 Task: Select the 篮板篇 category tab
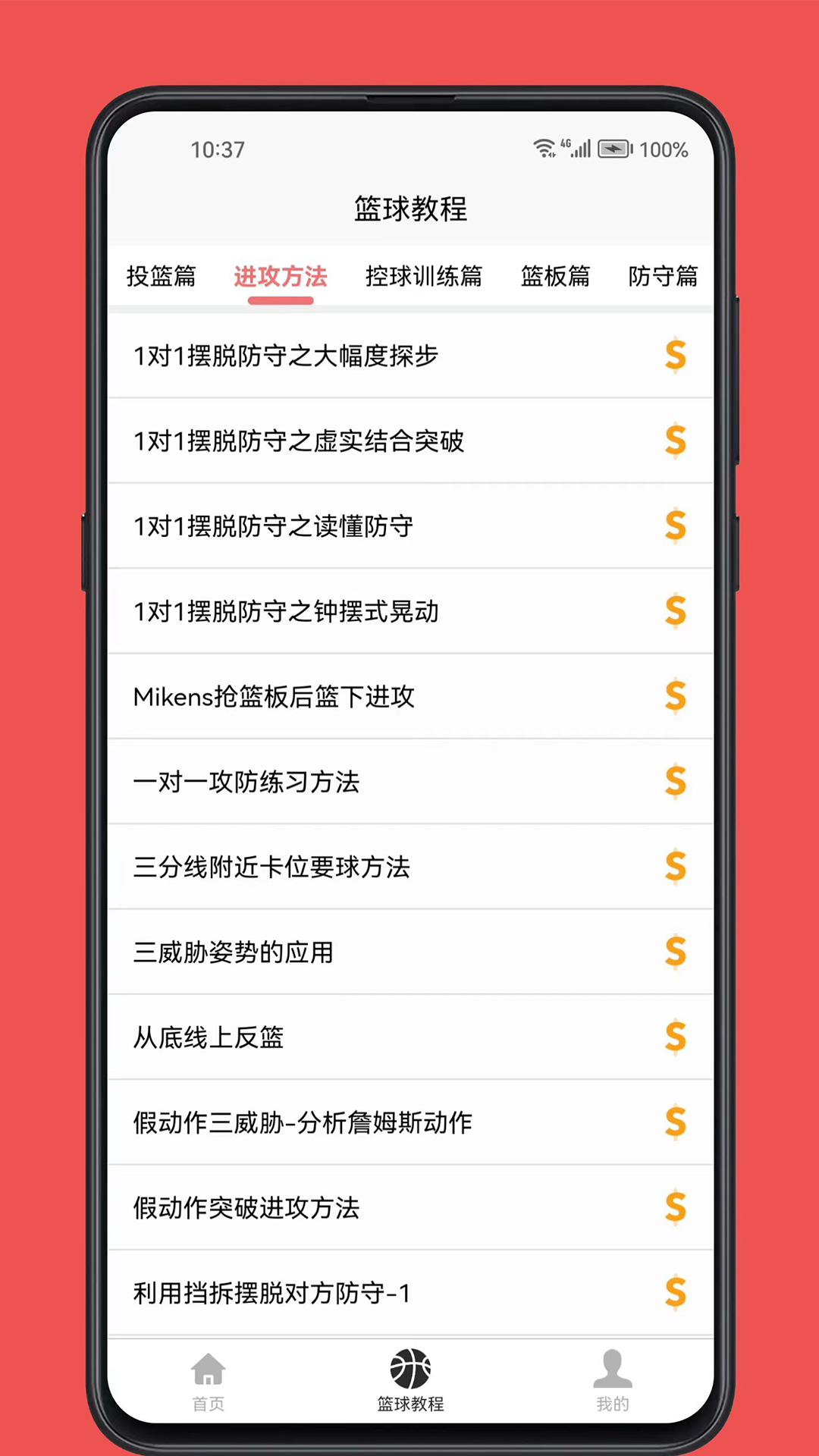coord(556,278)
